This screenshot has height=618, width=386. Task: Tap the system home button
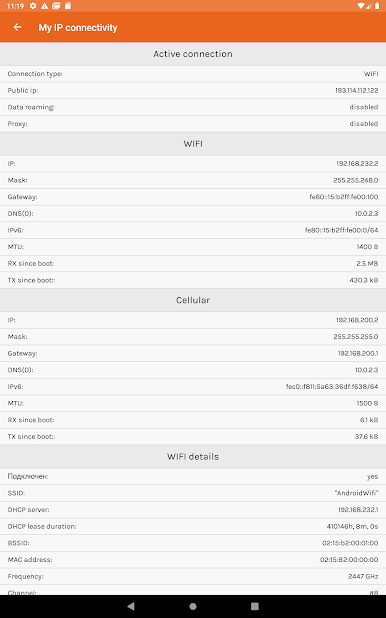pos(193,606)
